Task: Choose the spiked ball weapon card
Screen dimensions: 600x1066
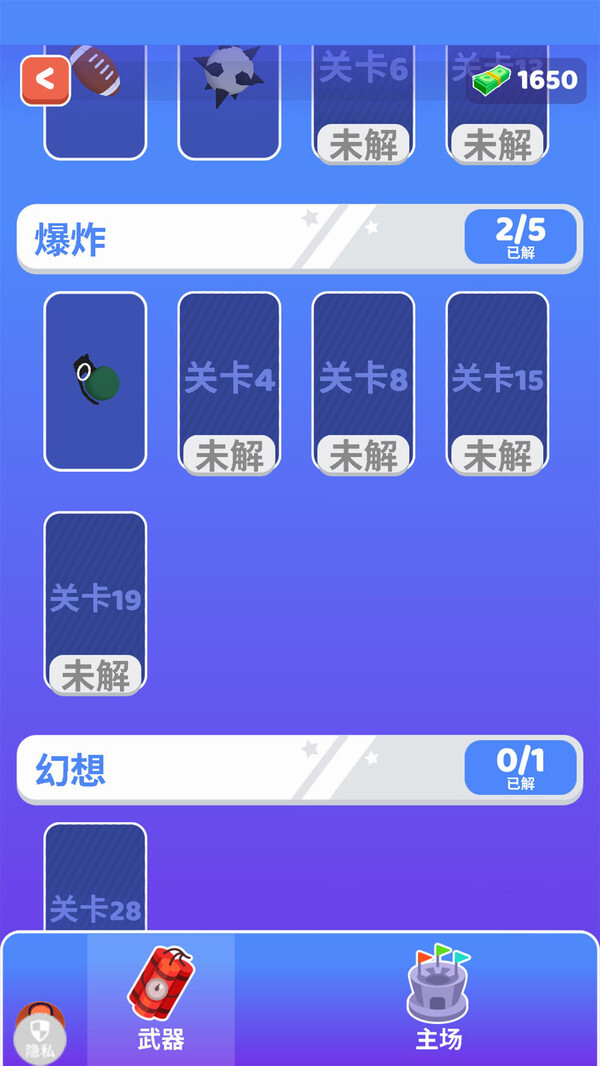Action: tap(229, 110)
